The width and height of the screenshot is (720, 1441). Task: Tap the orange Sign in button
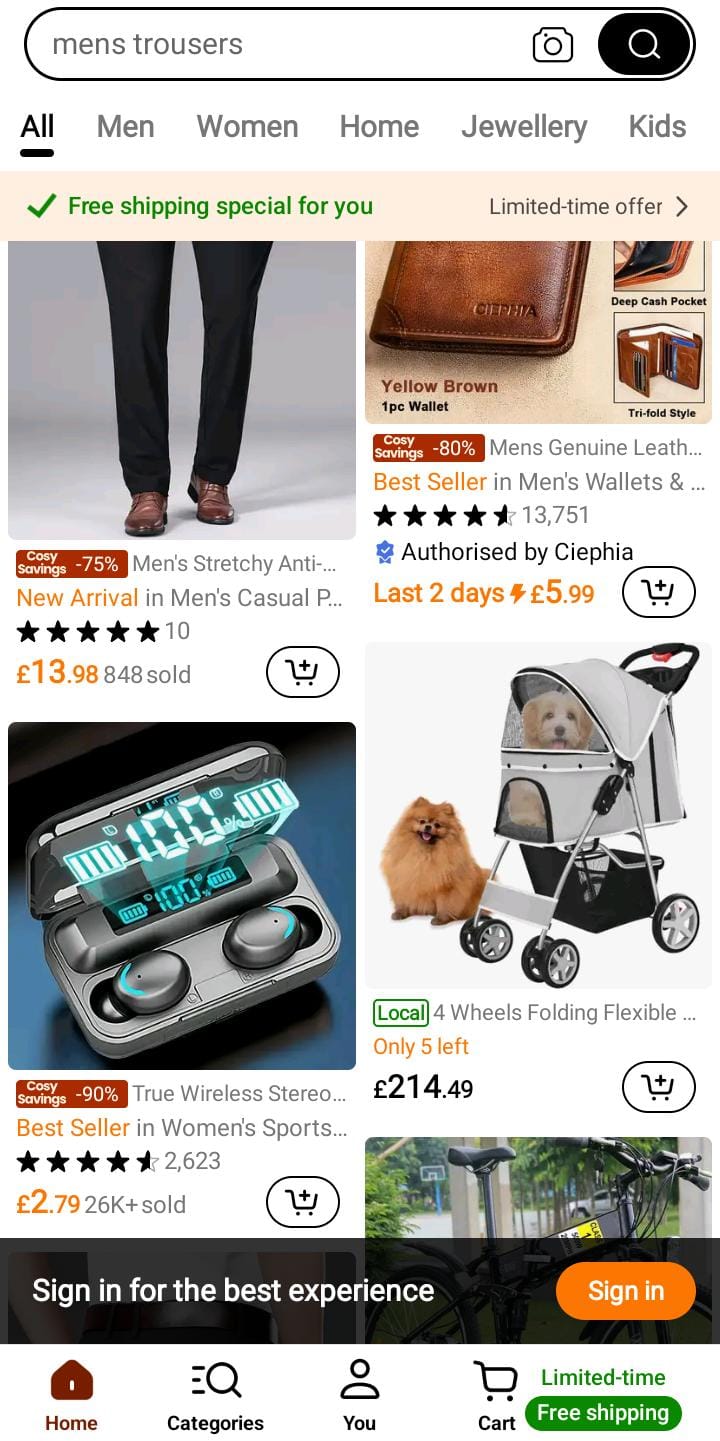625,1291
